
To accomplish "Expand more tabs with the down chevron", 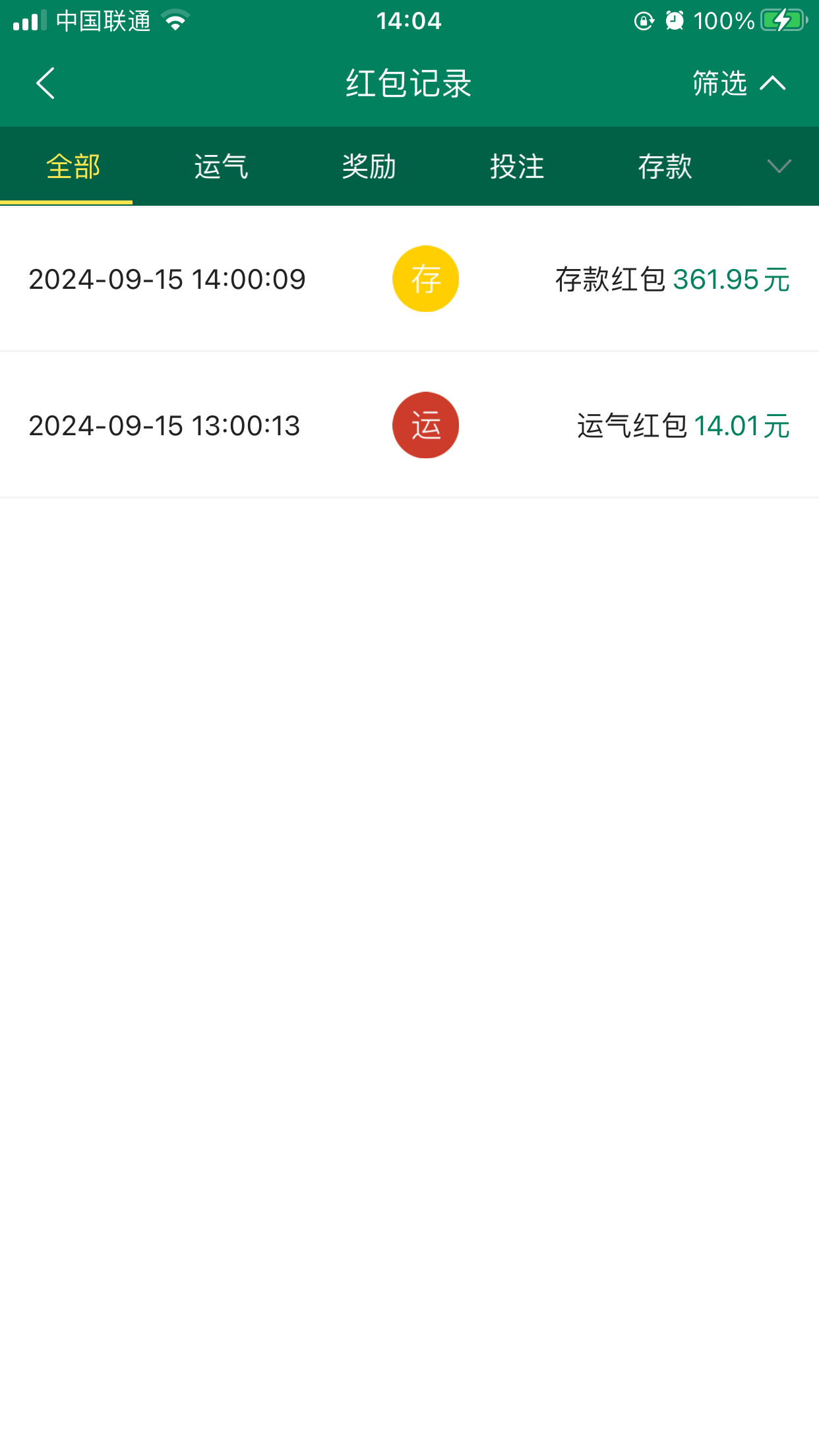I will pyautogui.click(x=779, y=166).
